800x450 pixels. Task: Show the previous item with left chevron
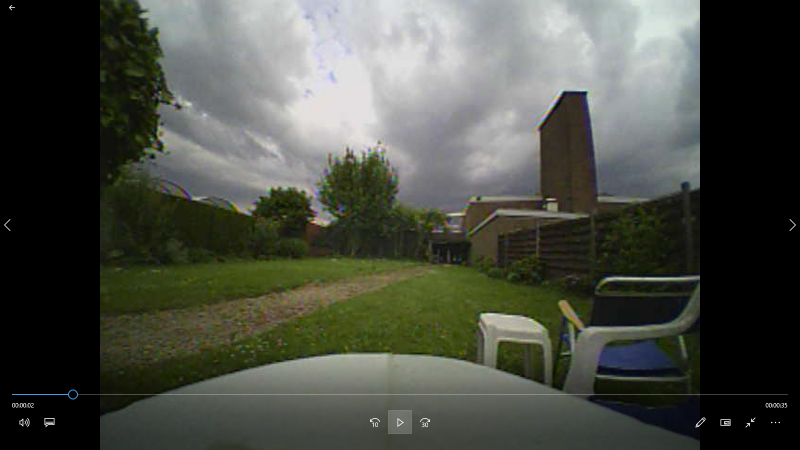[x=8, y=225]
